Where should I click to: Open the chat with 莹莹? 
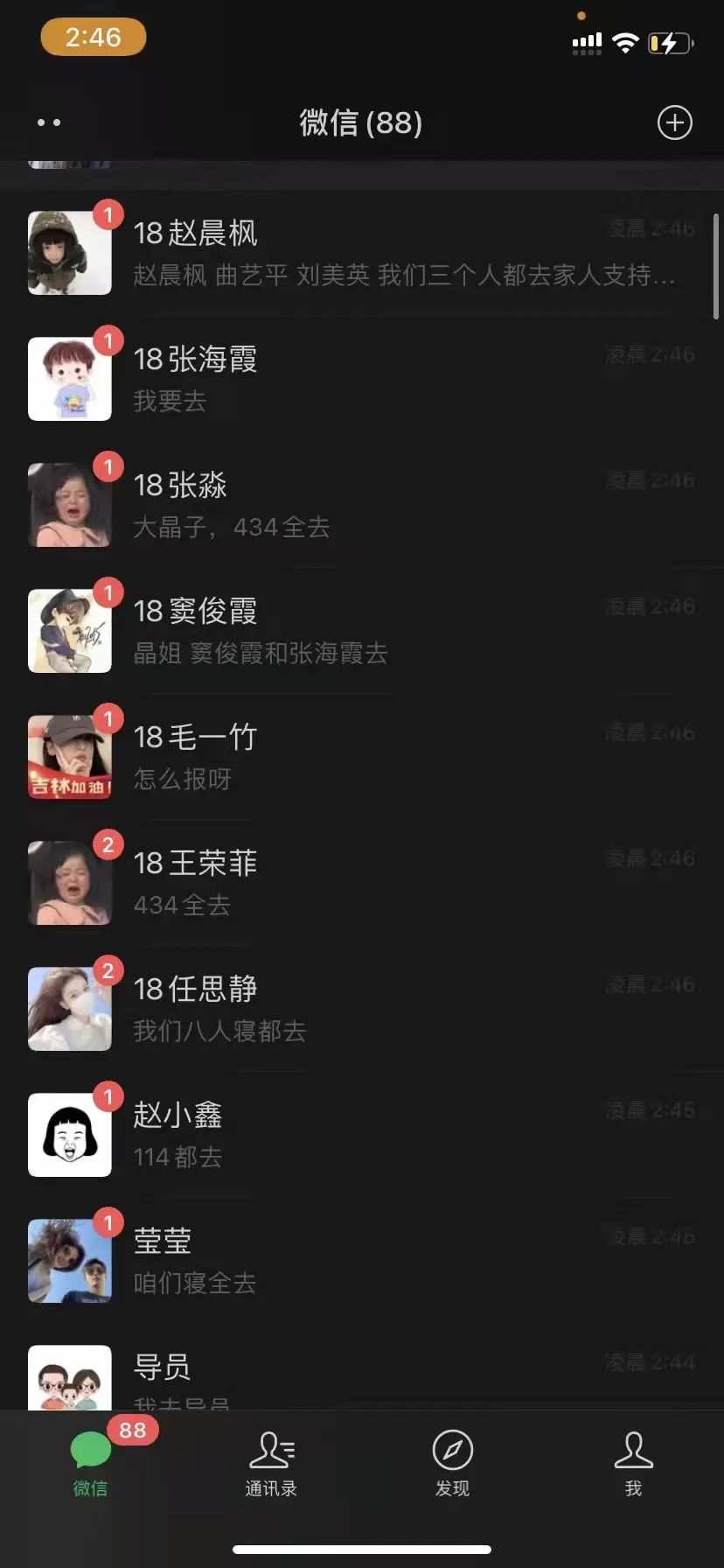362,1261
